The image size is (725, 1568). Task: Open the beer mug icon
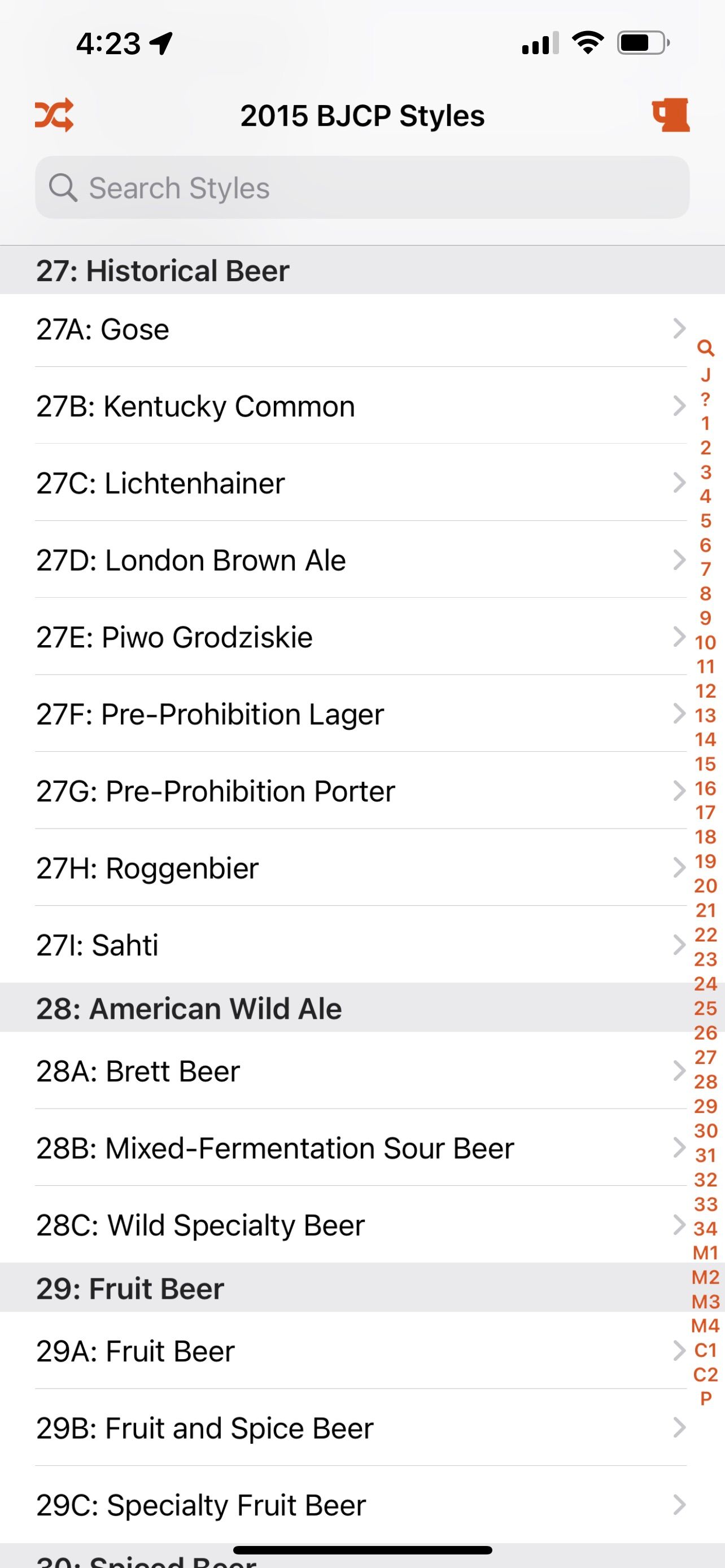(x=671, y=115)
